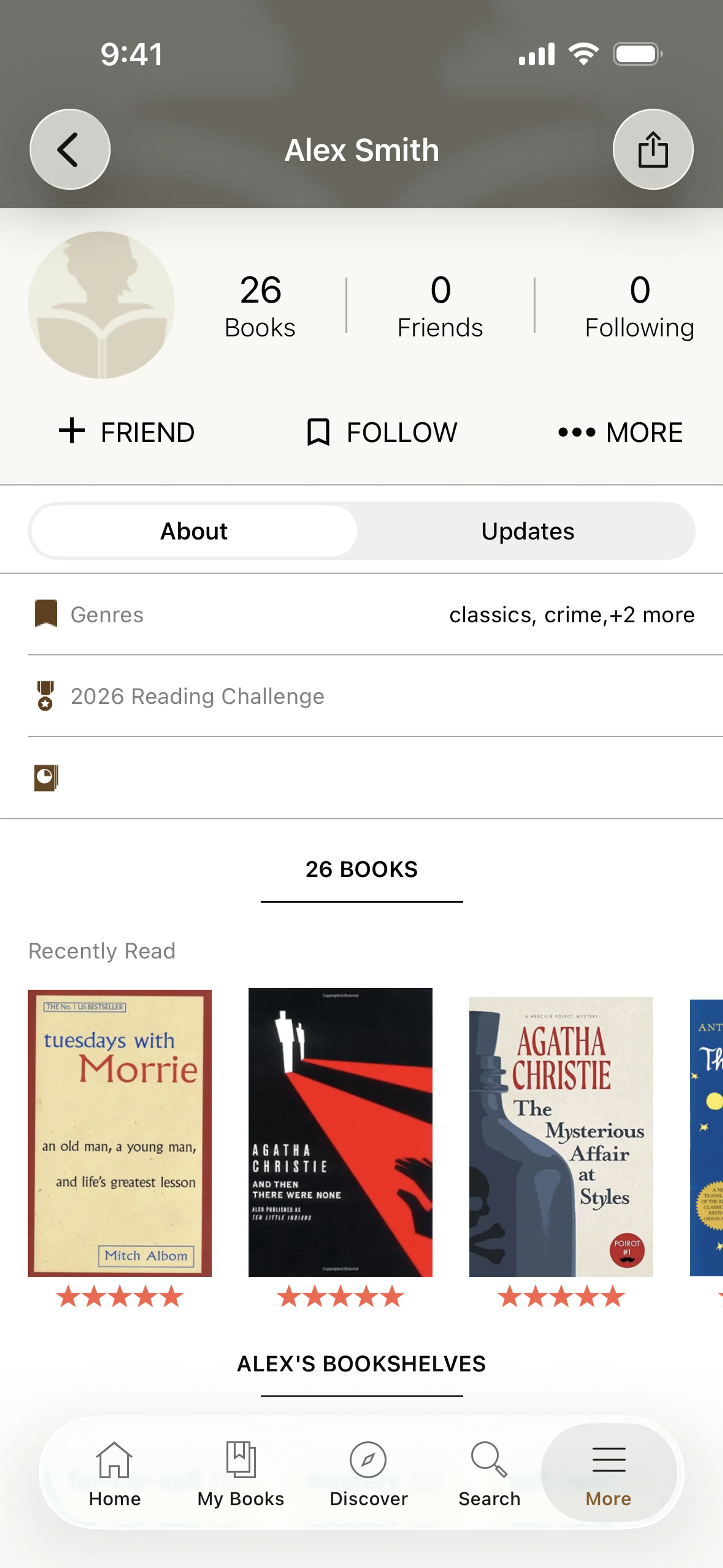Select the About tab
This screenshot has width=723, height=1568.
point(194,531)
